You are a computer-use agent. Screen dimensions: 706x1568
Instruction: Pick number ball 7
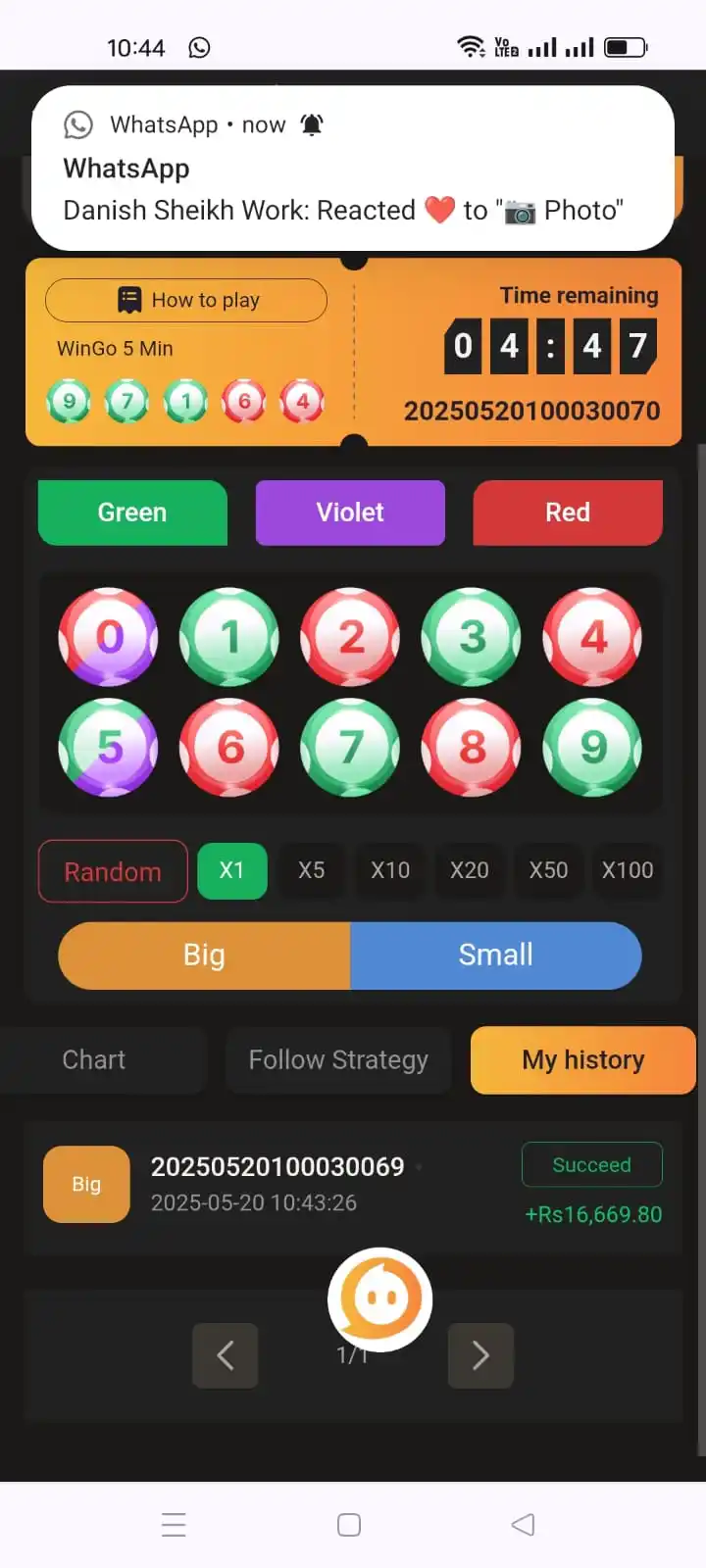[350, 748]
